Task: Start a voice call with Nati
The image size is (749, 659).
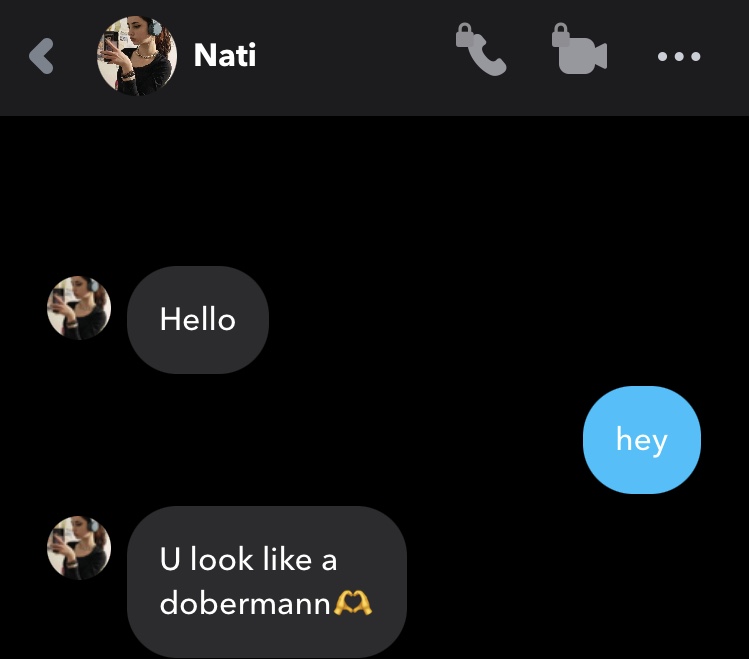Action: (484, 54)
